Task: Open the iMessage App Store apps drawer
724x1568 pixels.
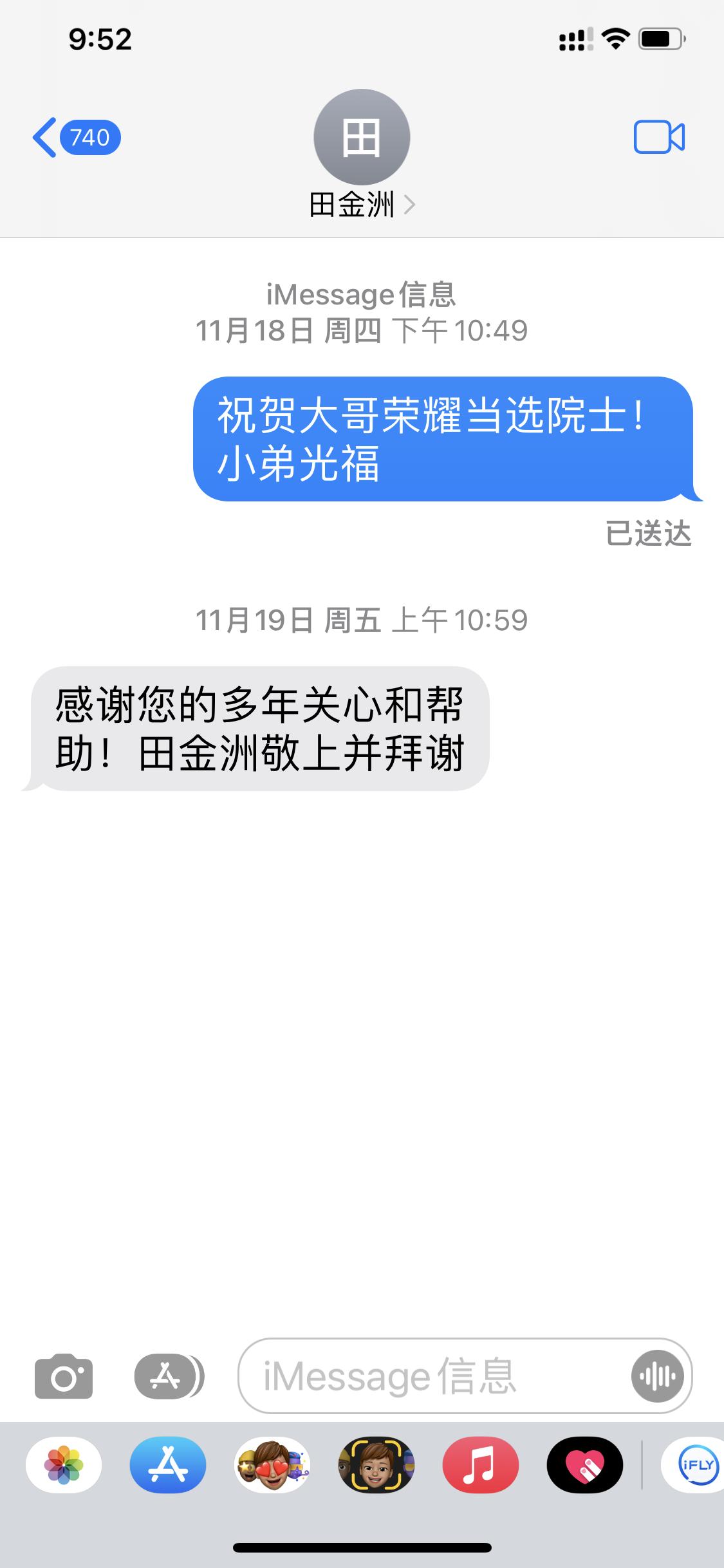Action: (x=163, y=1377)
